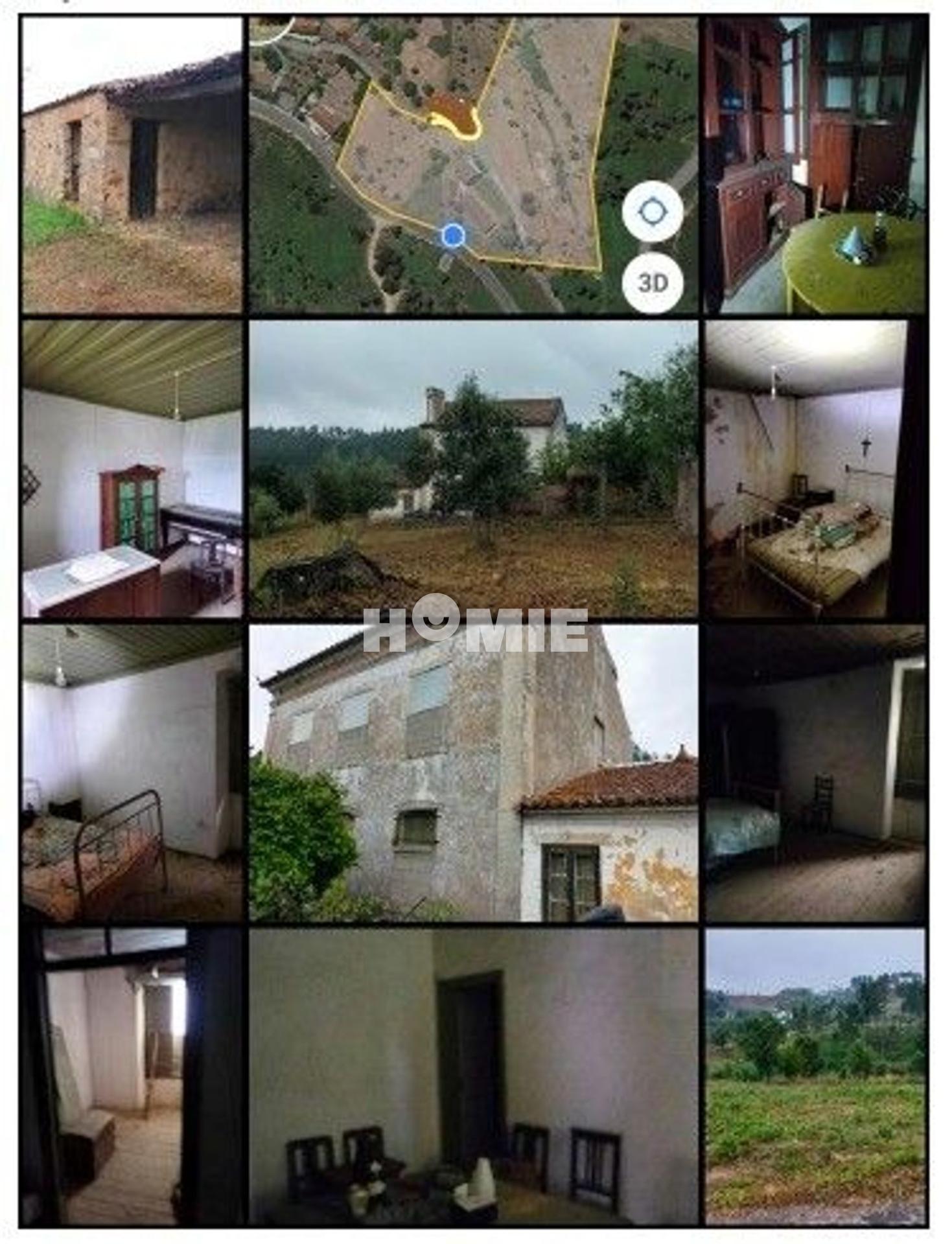This screenshot has height=1244, width=952.
Task: Select the 3D view button on the satellite map
Action: point(655,283)
